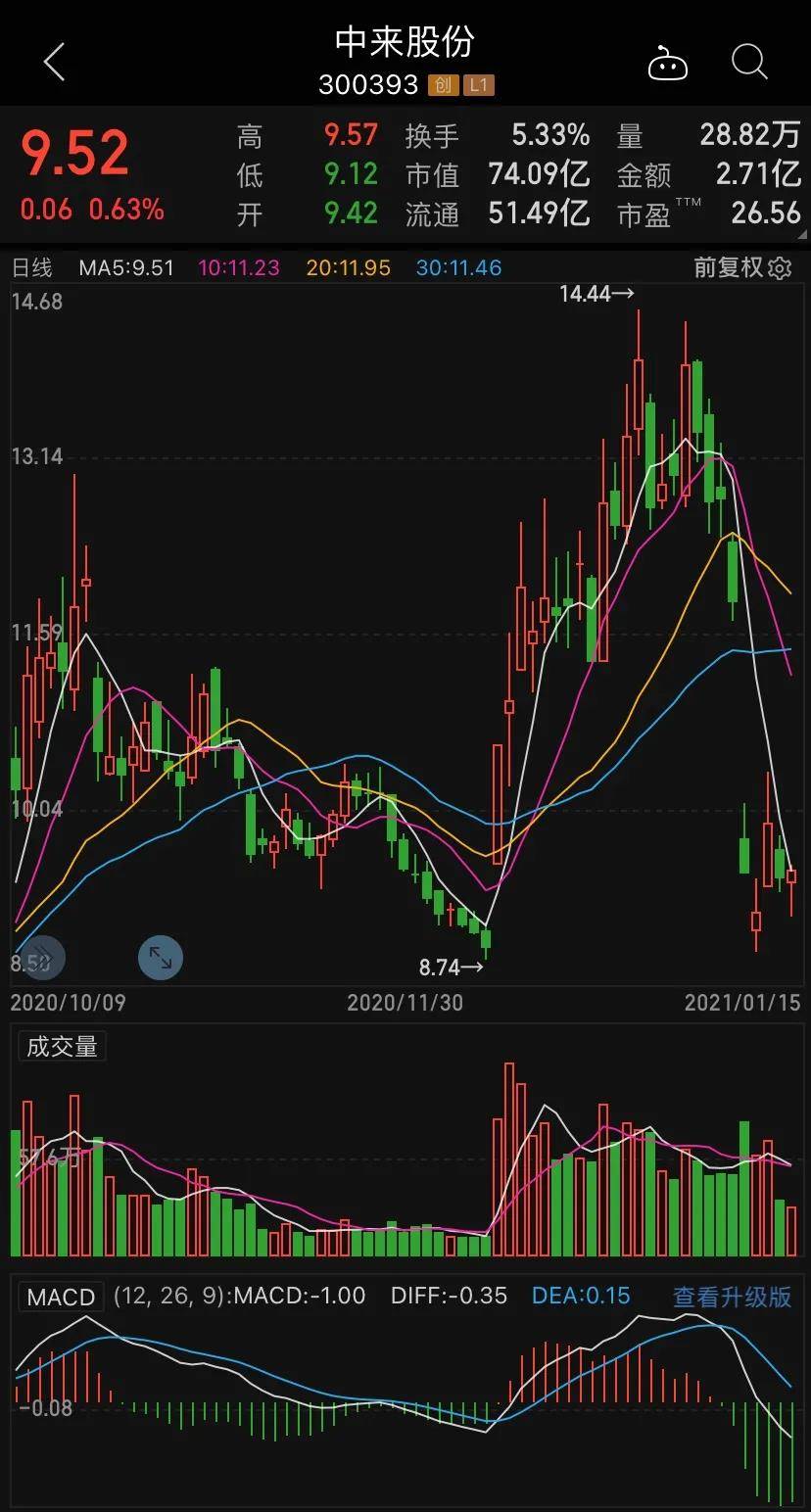Go back using the top-left arrow
The height and width of the screenshot is (1512, 811).
[x=55, y=63]
